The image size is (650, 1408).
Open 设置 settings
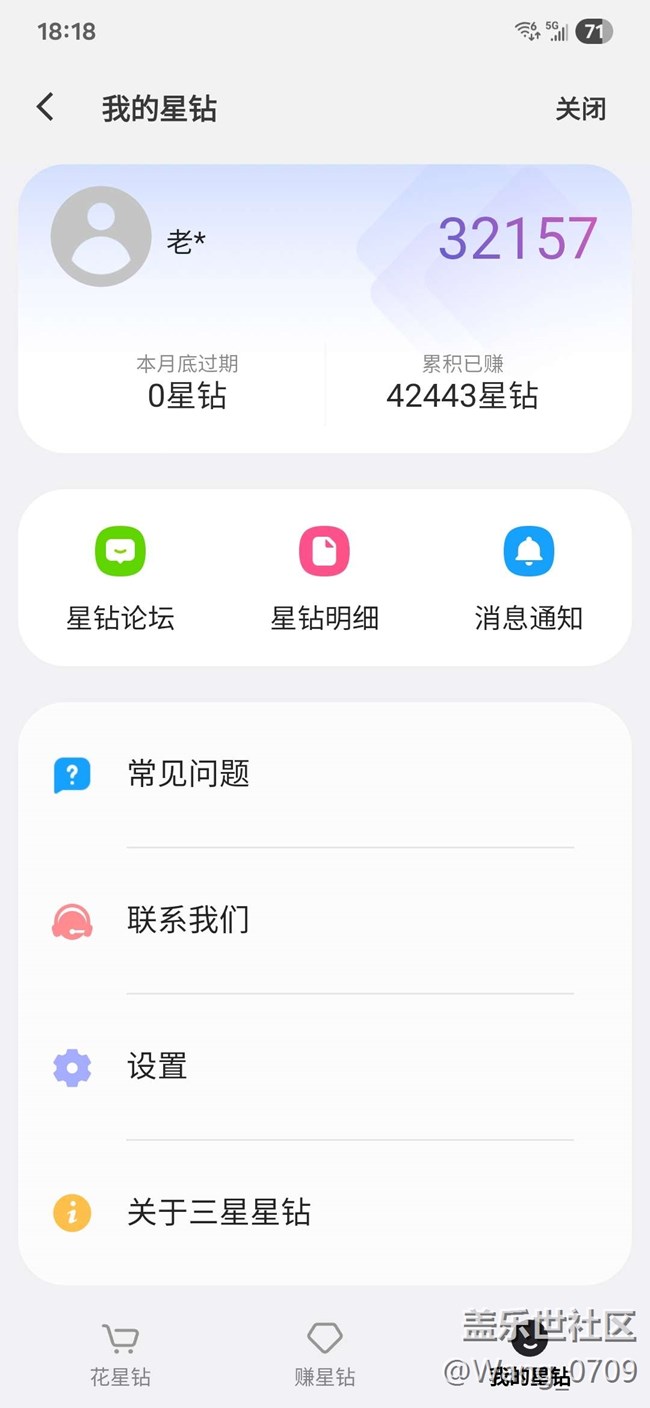click(325, 1067)
